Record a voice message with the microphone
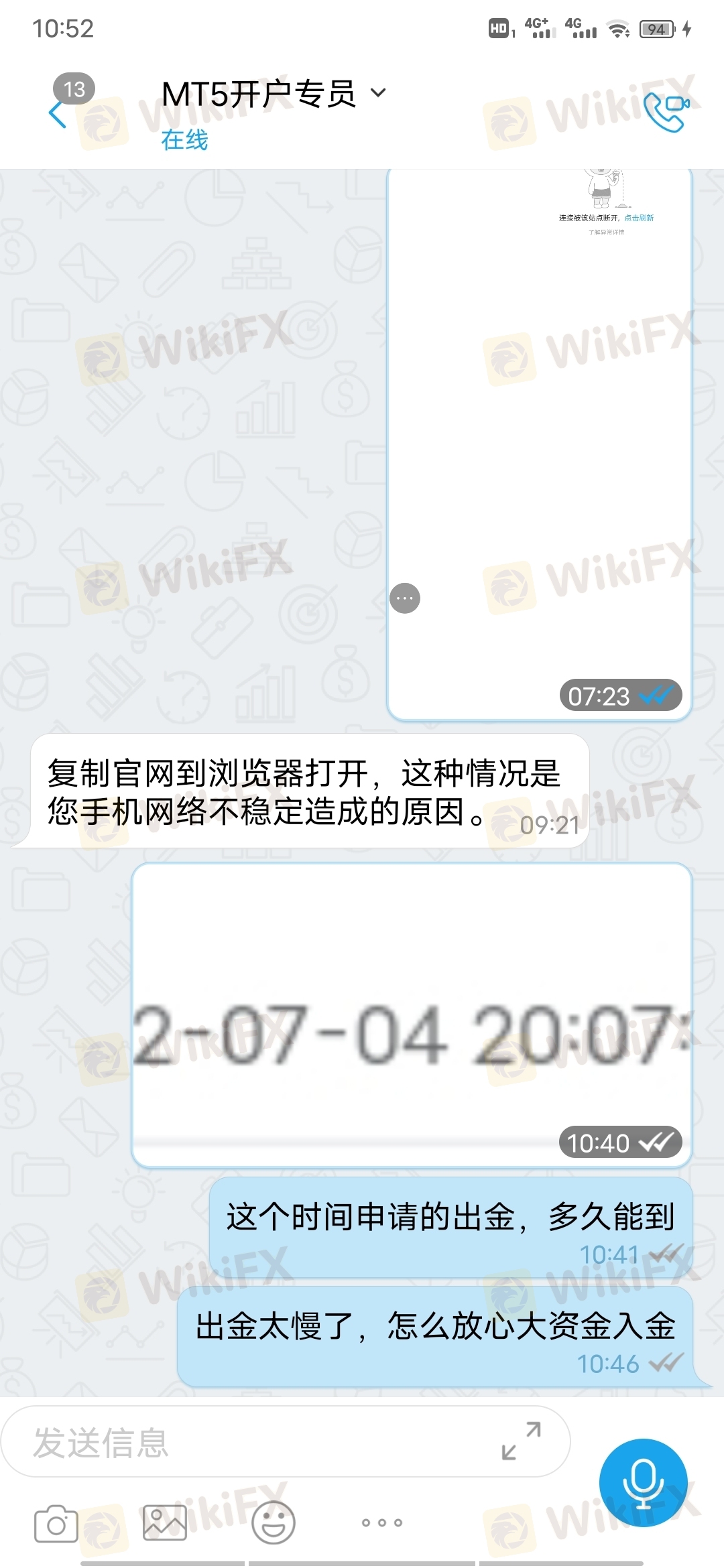The height and width of the screenshot is (1568, 724). click(x=643, y=1483)
